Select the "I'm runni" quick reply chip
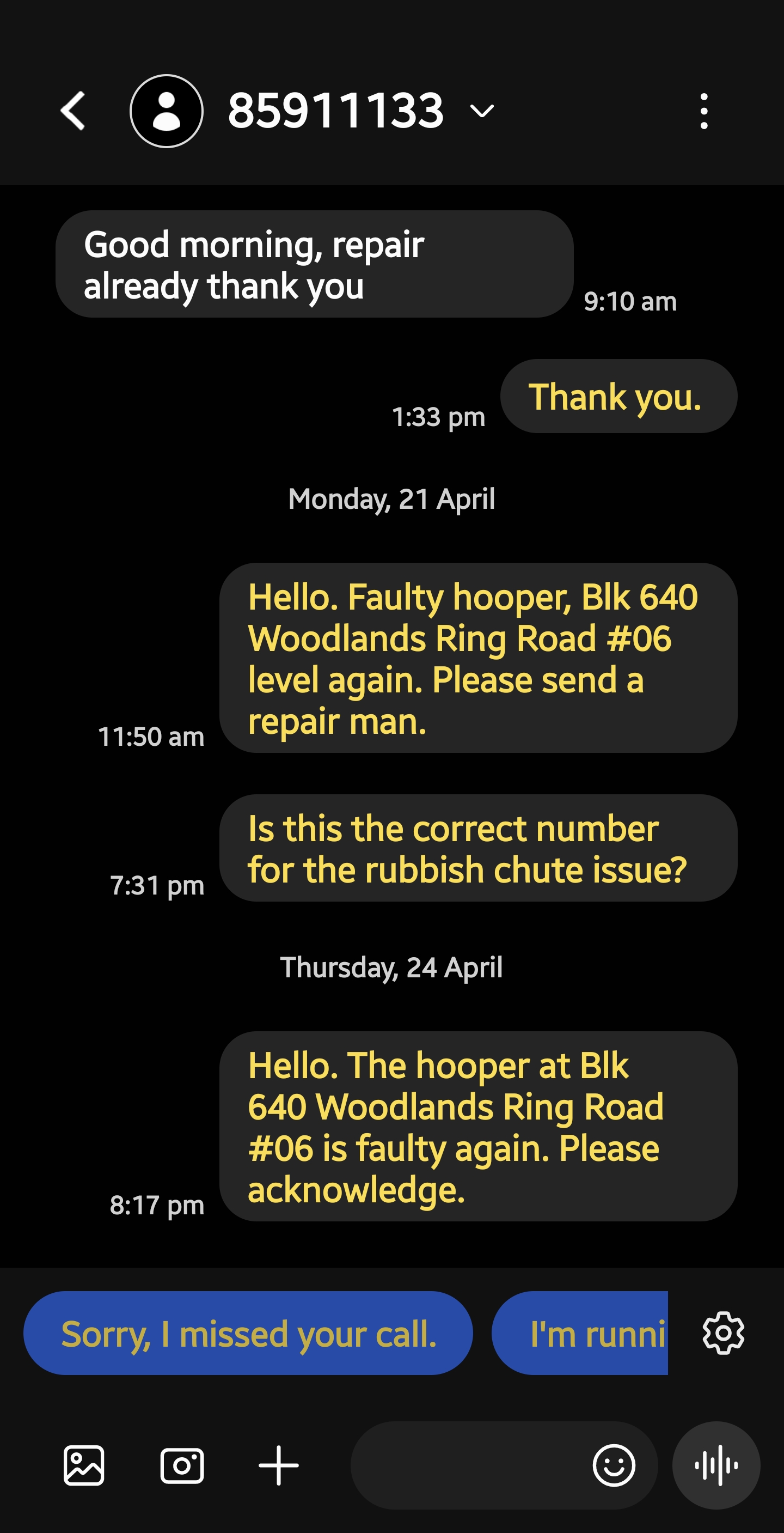 click(x=580, y=1333)
